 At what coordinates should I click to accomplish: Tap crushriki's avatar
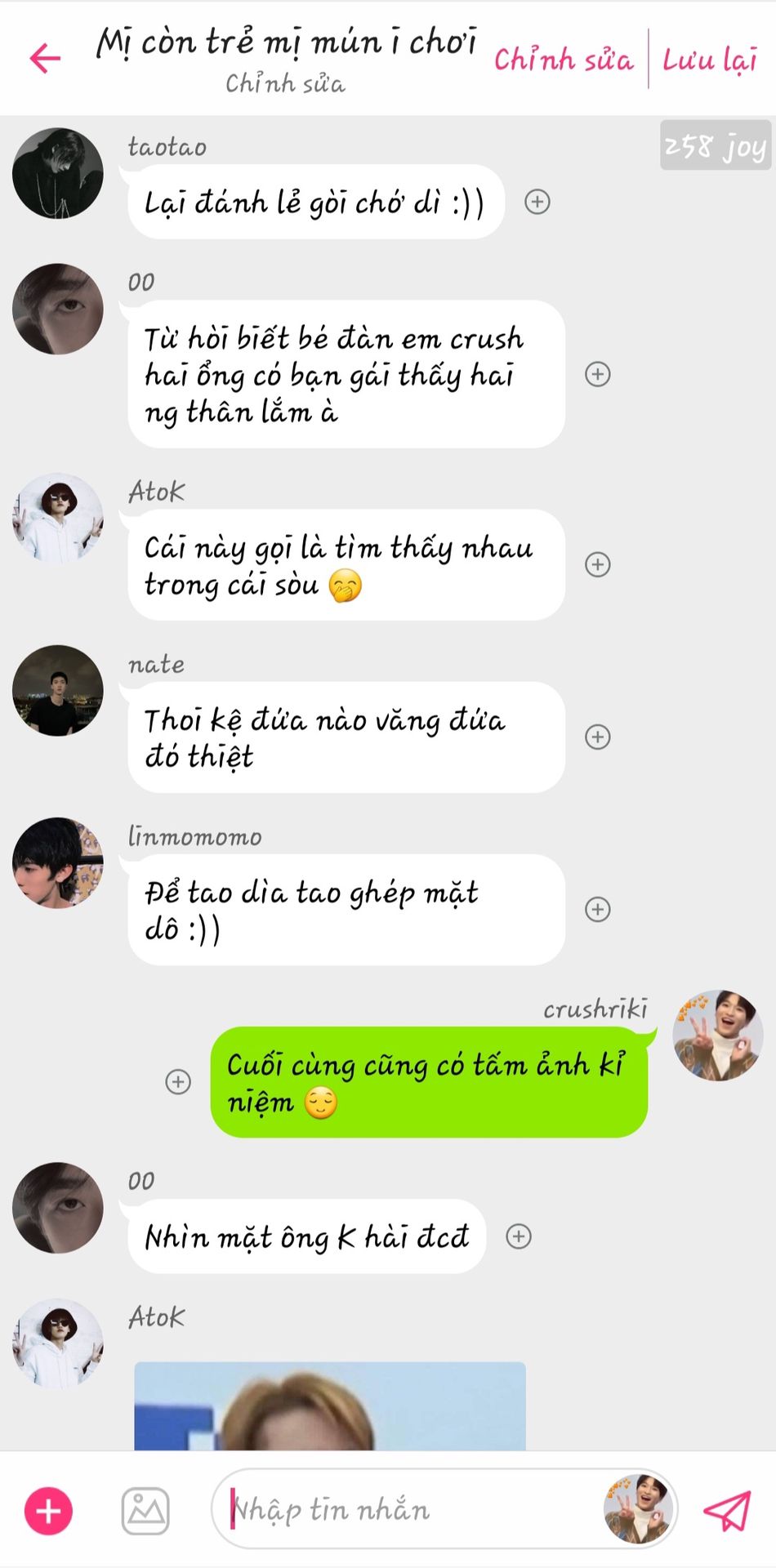(x=718, y=1035)
